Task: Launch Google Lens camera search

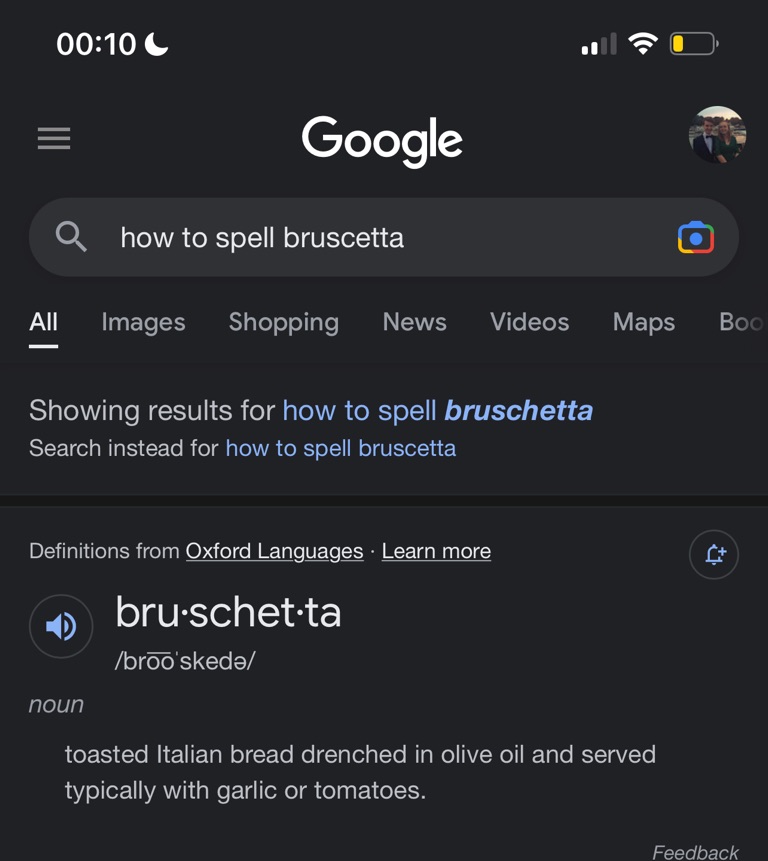Action: (696, 238)
